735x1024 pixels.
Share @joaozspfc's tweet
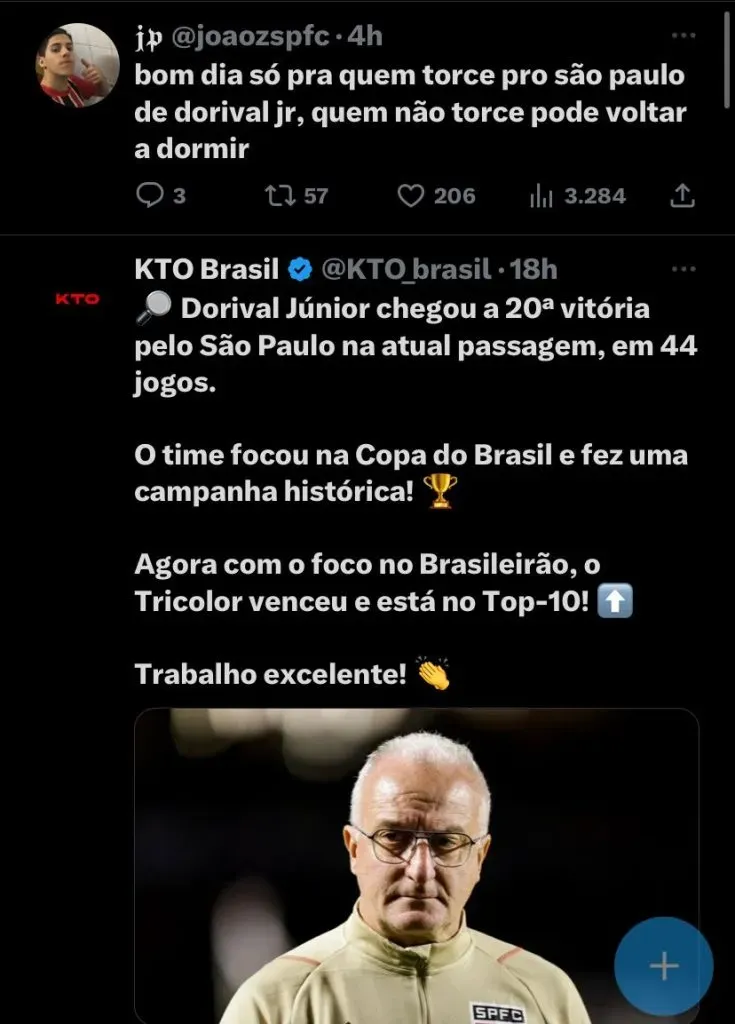point(682,196)
